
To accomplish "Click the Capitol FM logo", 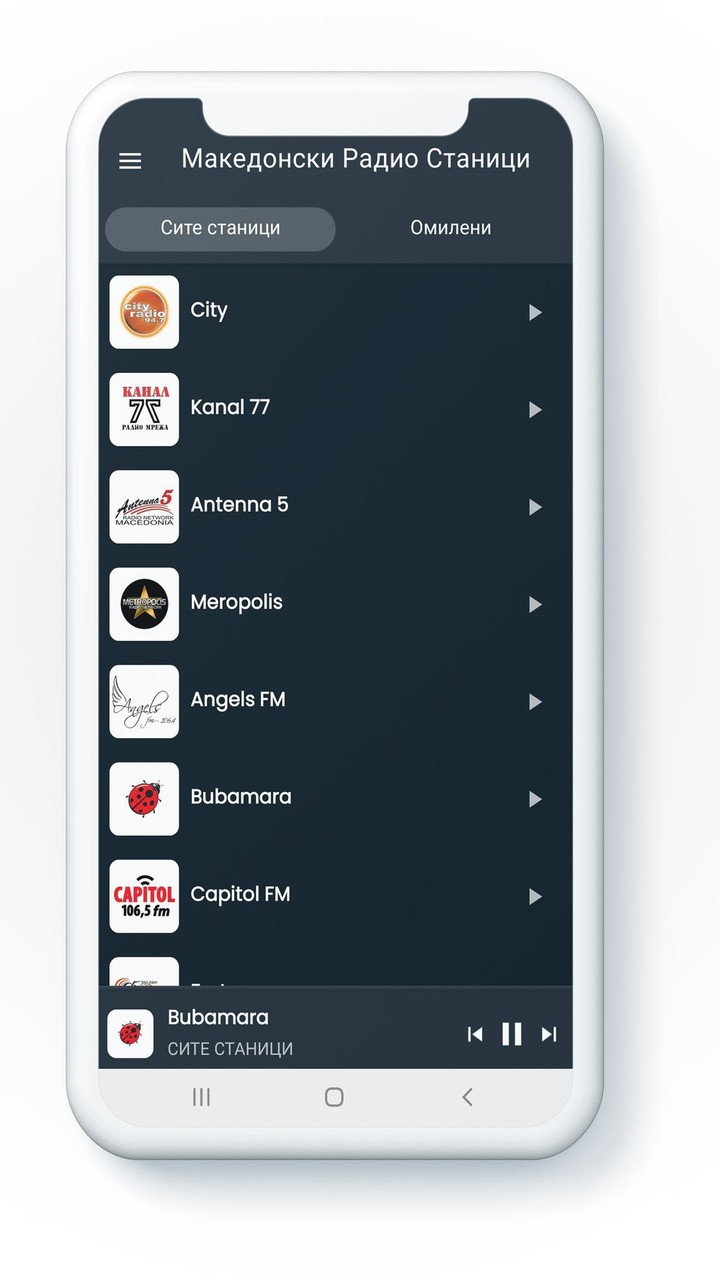I will tap(143, 896).
